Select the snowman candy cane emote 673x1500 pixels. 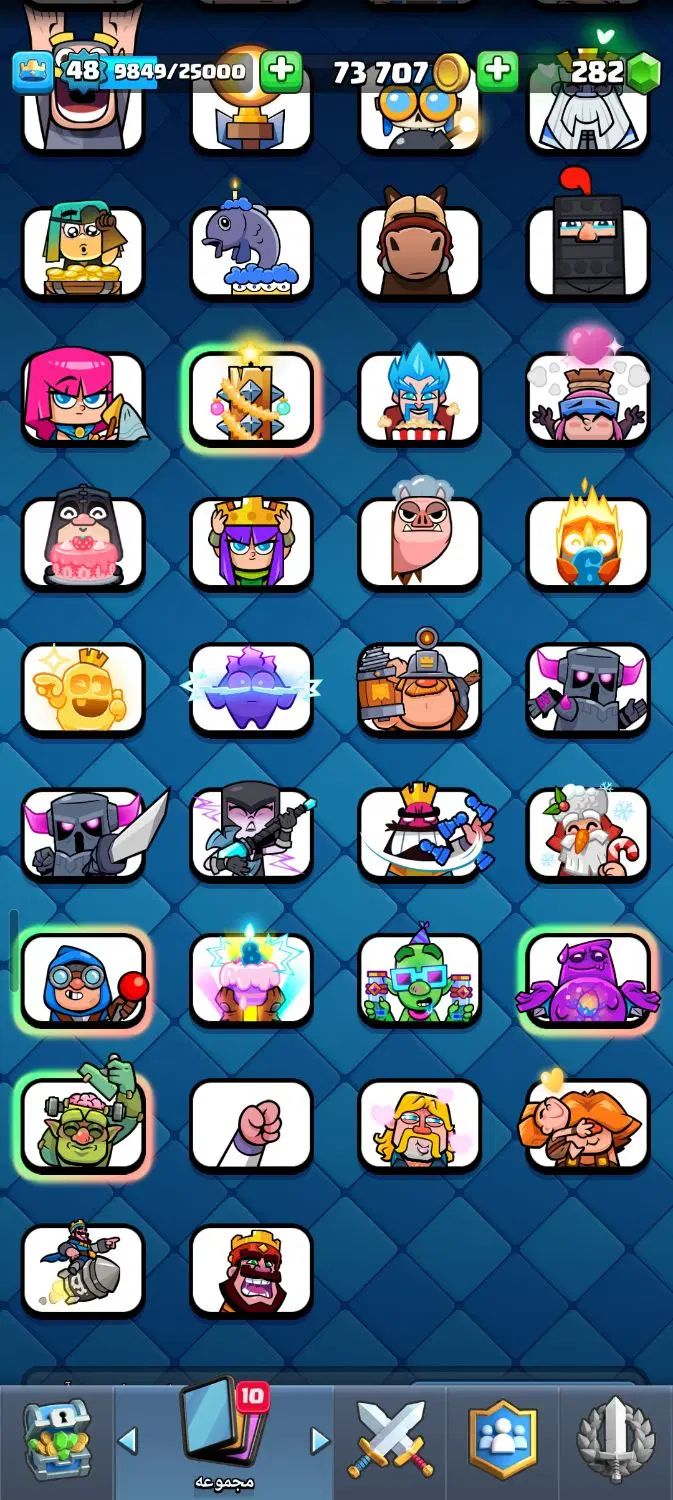(588, 833)
